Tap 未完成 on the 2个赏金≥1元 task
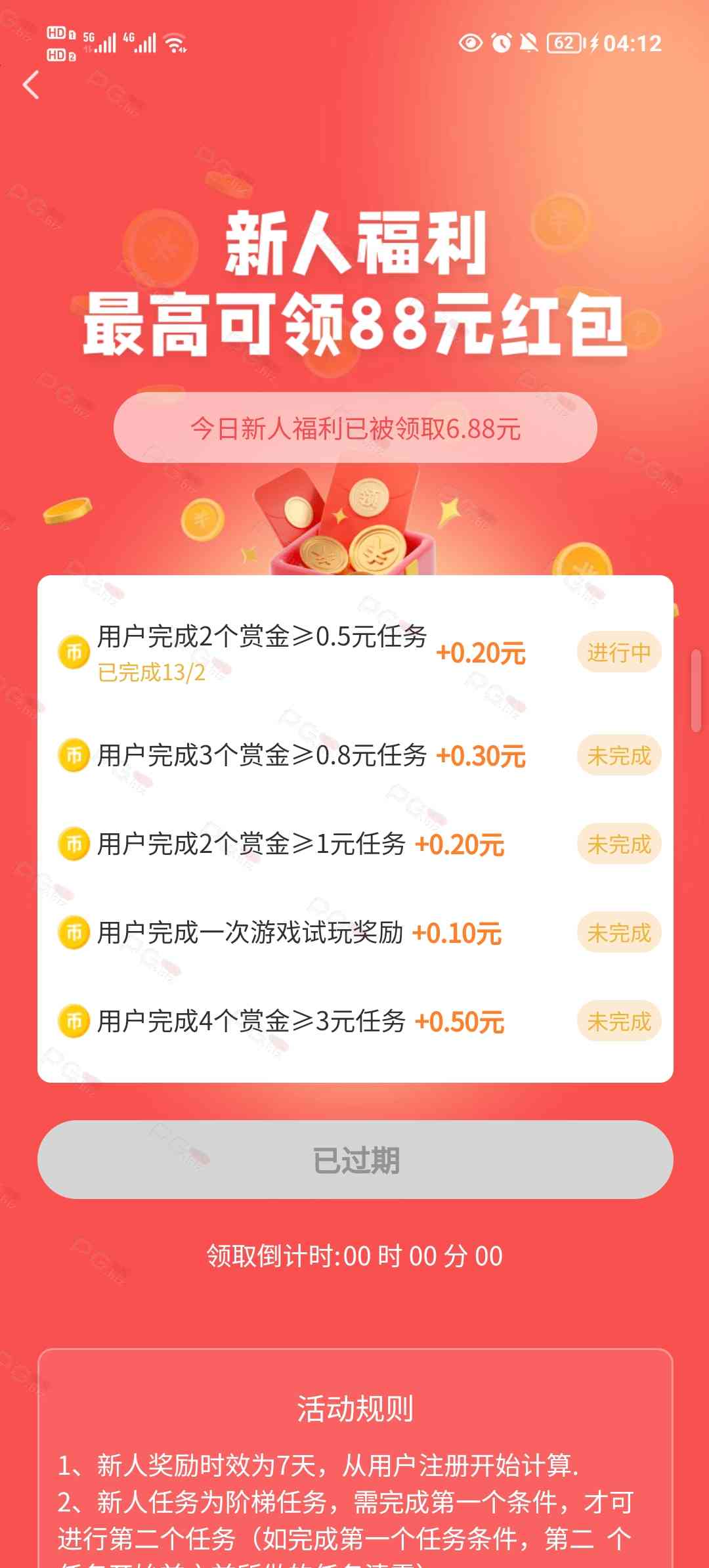Screen dimensions: 709x1568 618,844
